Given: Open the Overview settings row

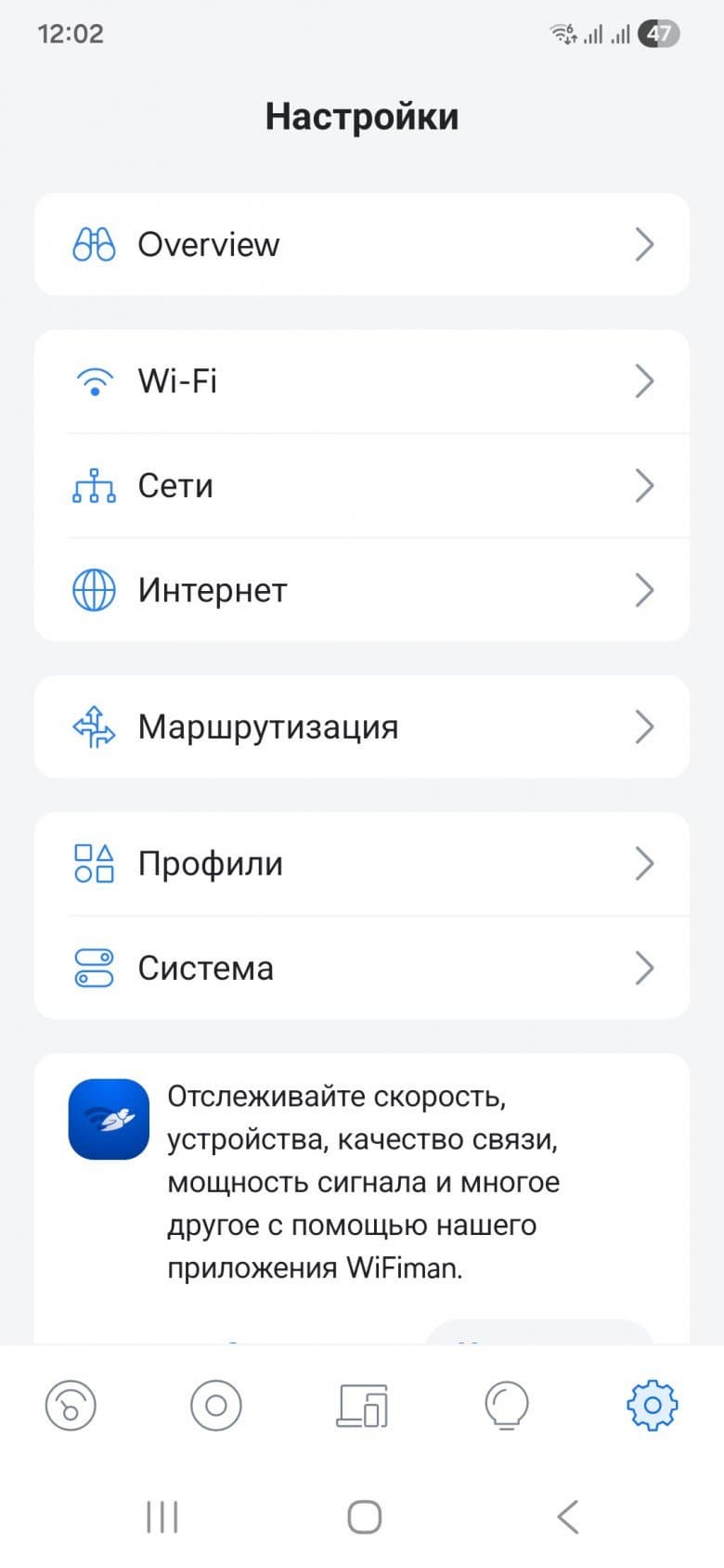Looking at the screenshot, I should point(362,245).
